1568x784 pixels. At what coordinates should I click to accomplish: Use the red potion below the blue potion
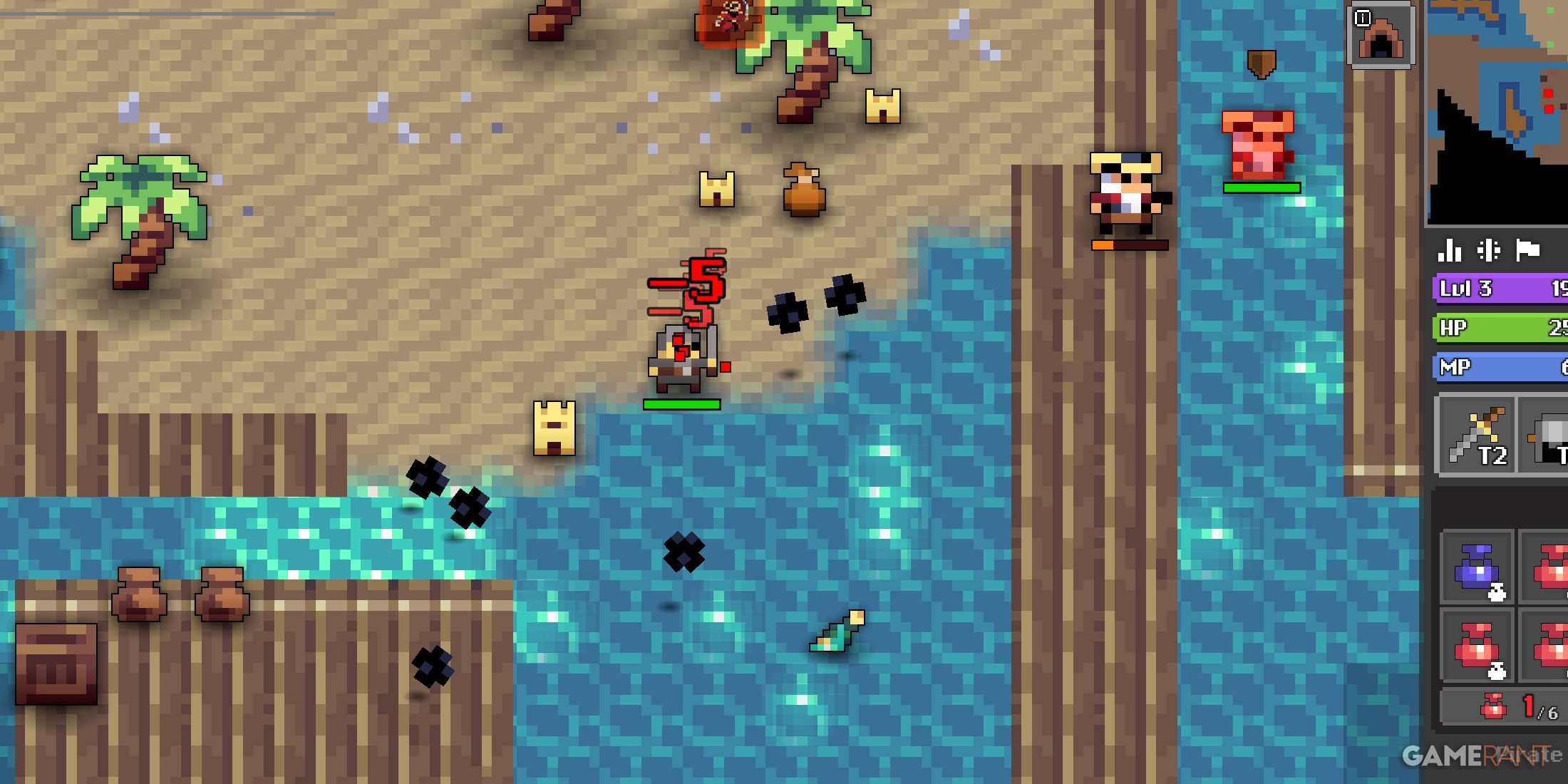point(1477,646)
